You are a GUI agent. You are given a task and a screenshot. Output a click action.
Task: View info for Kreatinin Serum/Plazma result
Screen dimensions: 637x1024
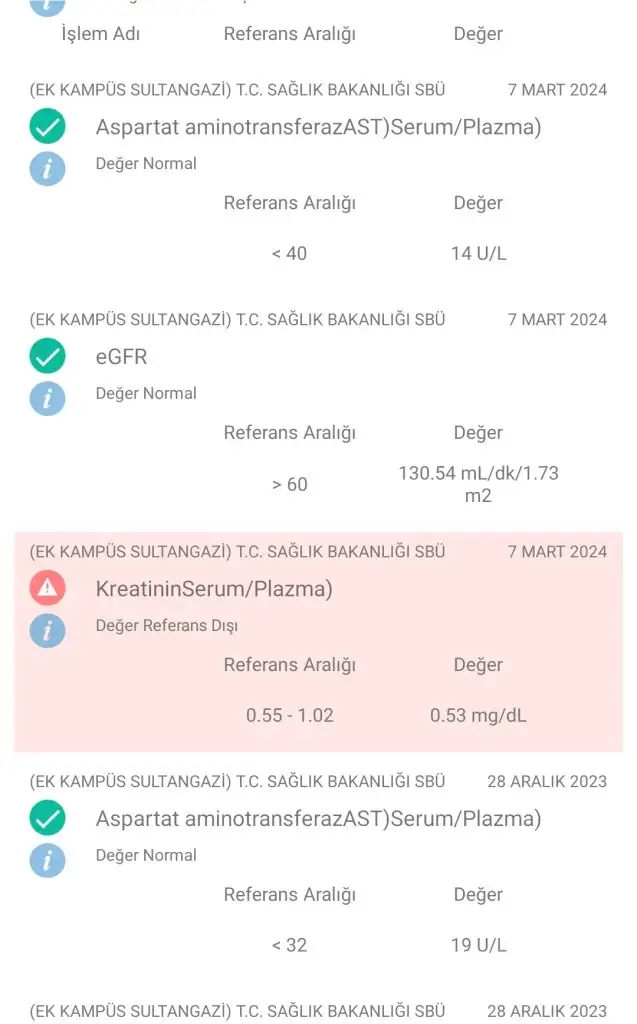pyautogui.click(x=47, y=630)
